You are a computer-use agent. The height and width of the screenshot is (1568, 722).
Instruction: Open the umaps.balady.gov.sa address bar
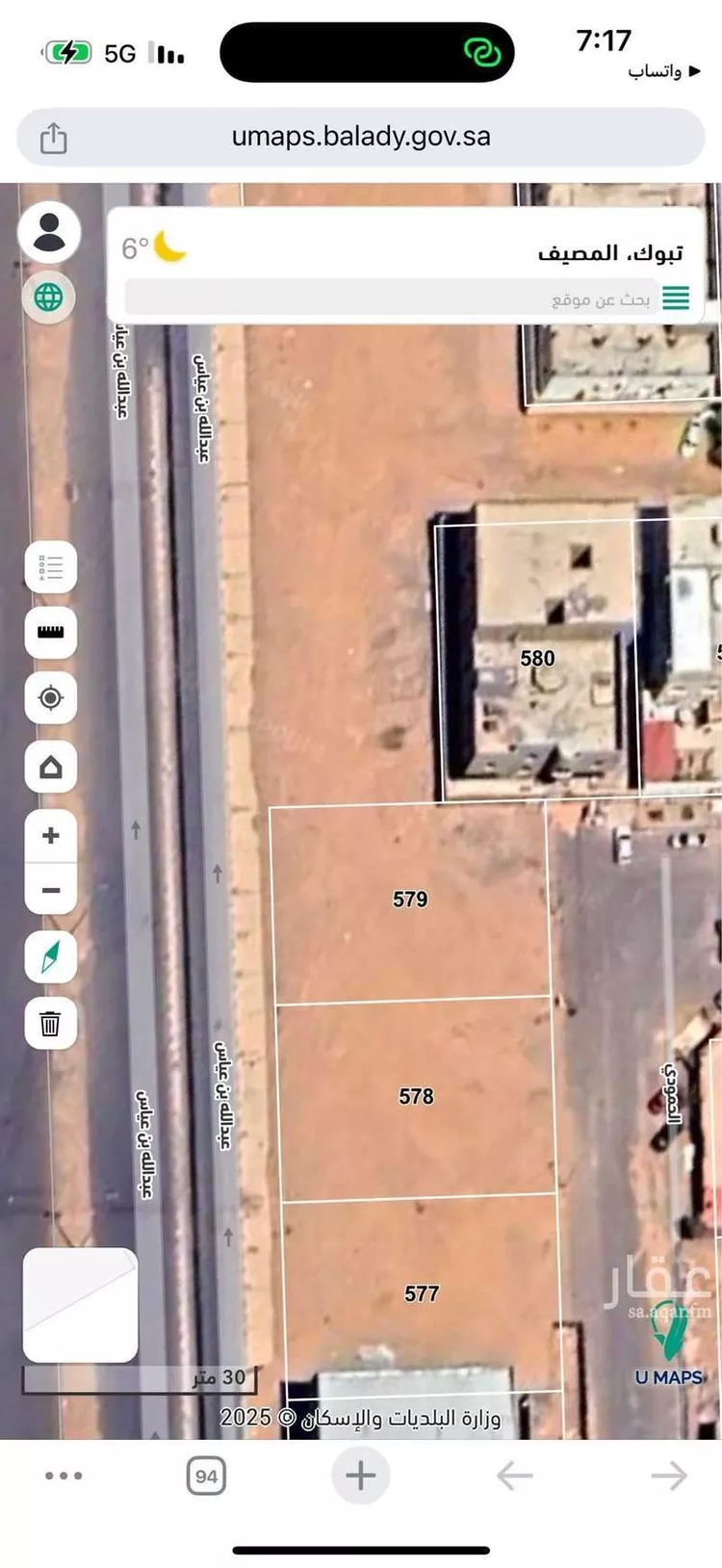click(x=361, y=137)
